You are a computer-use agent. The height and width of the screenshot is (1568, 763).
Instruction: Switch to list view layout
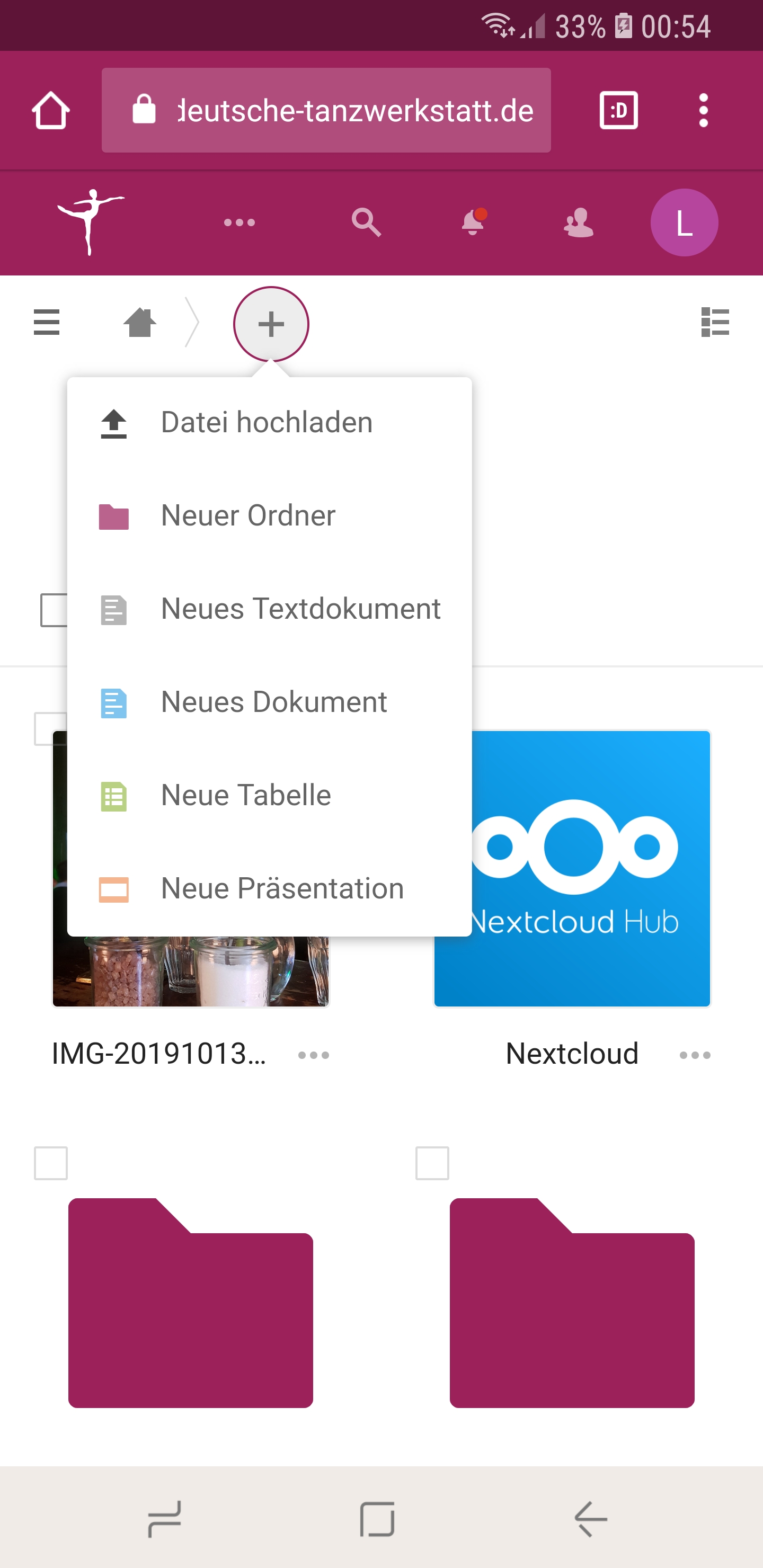coord(715,322)
